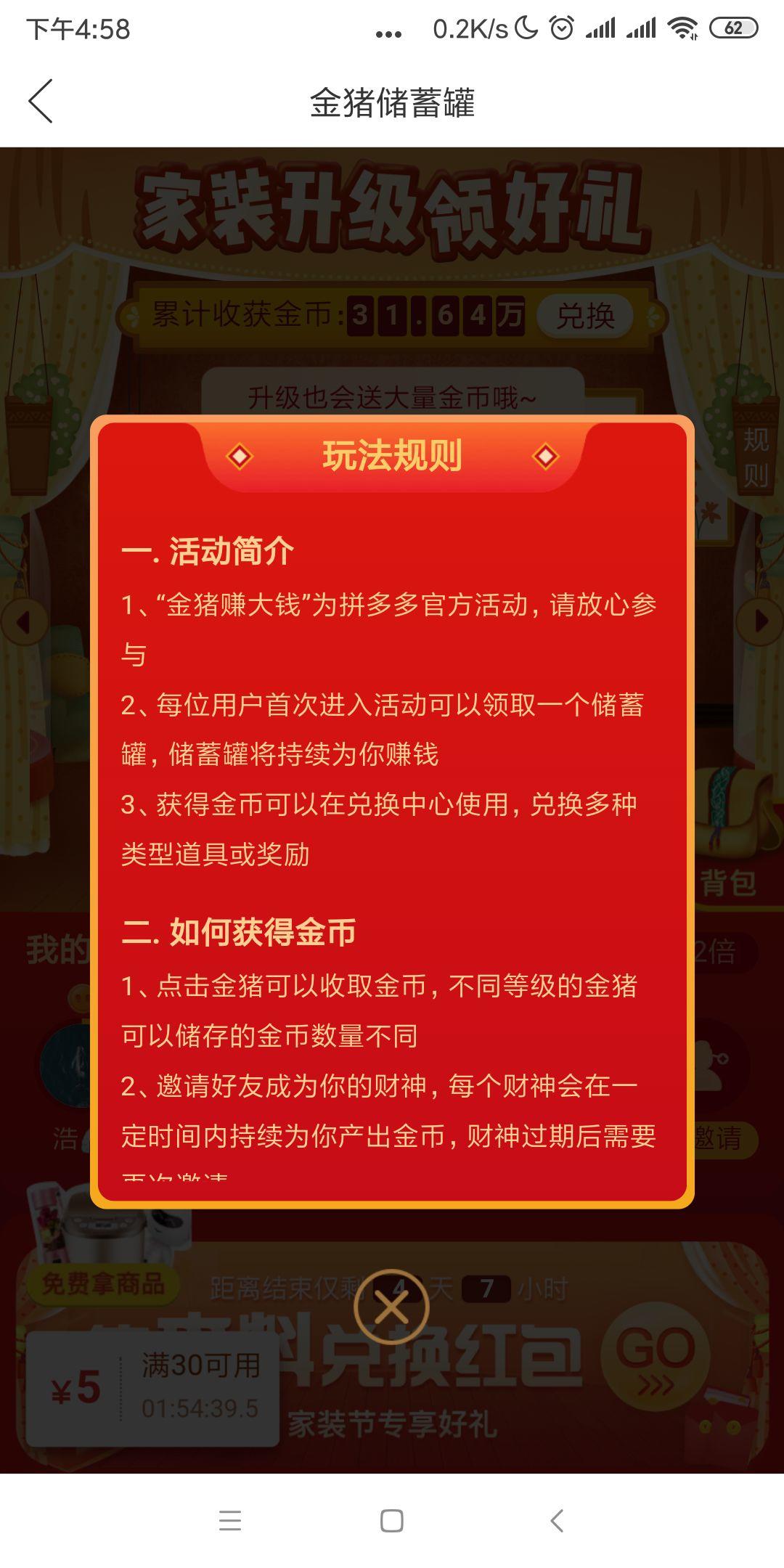Close the 玩法规则 rules dialog
The height and width of the screenshot is (1568, 784).
tap(391, 1307)
